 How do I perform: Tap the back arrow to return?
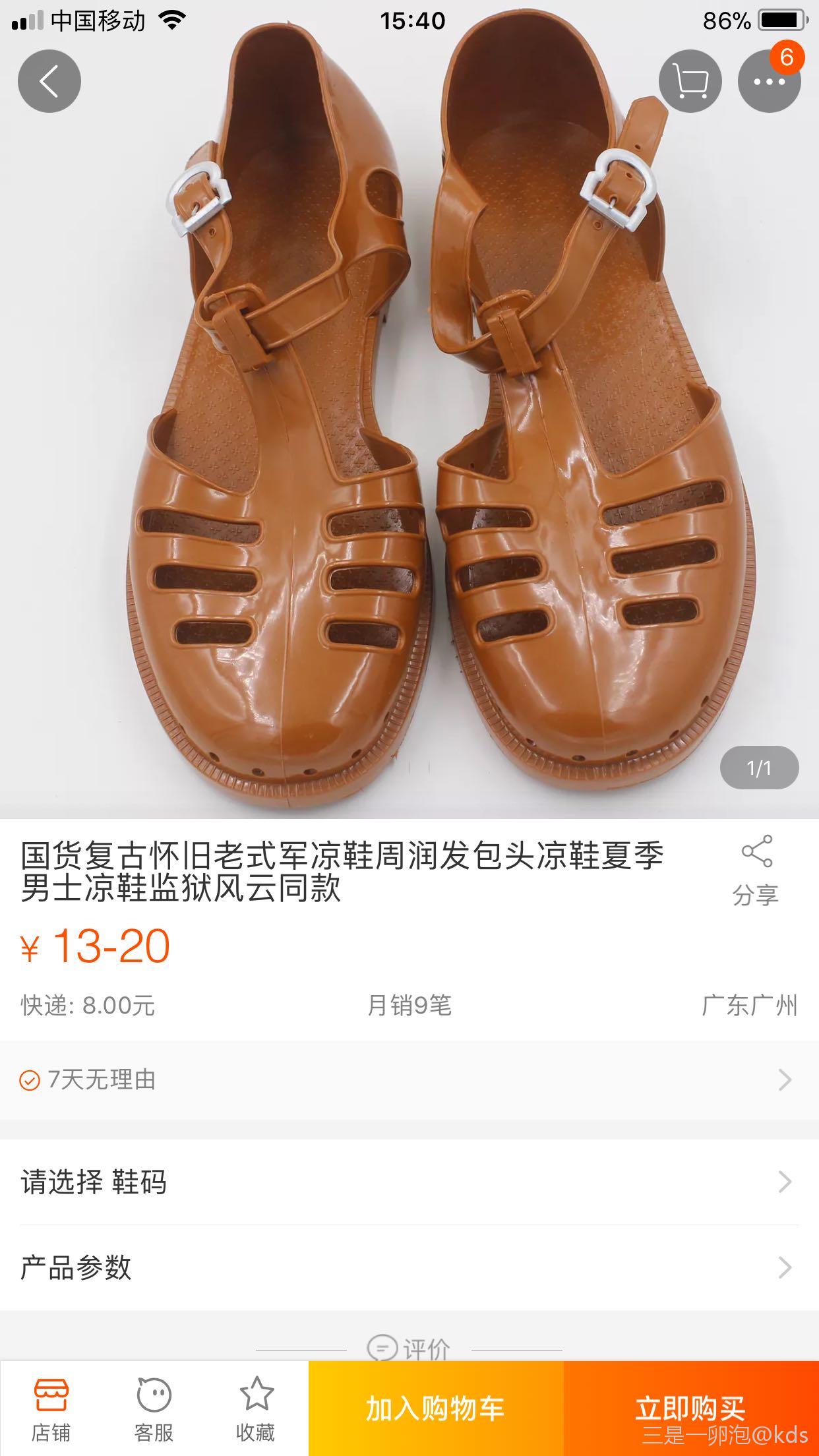49,80
